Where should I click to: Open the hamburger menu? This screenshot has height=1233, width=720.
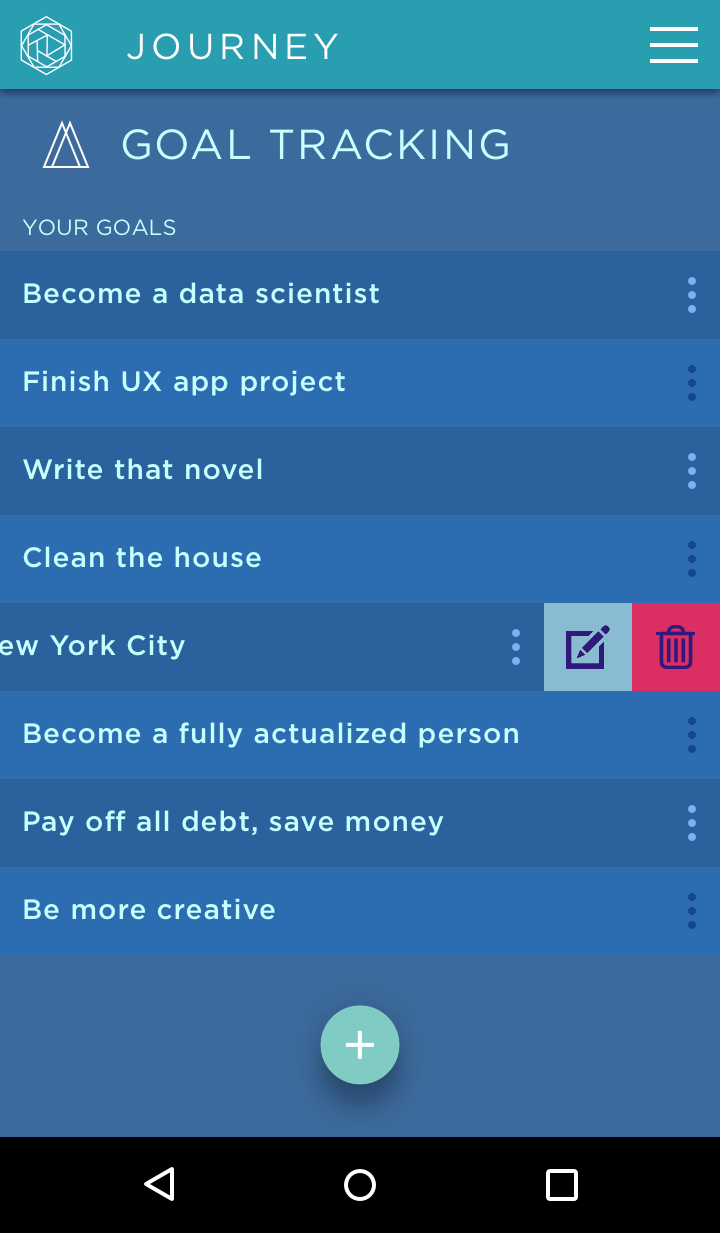point(674,45)
